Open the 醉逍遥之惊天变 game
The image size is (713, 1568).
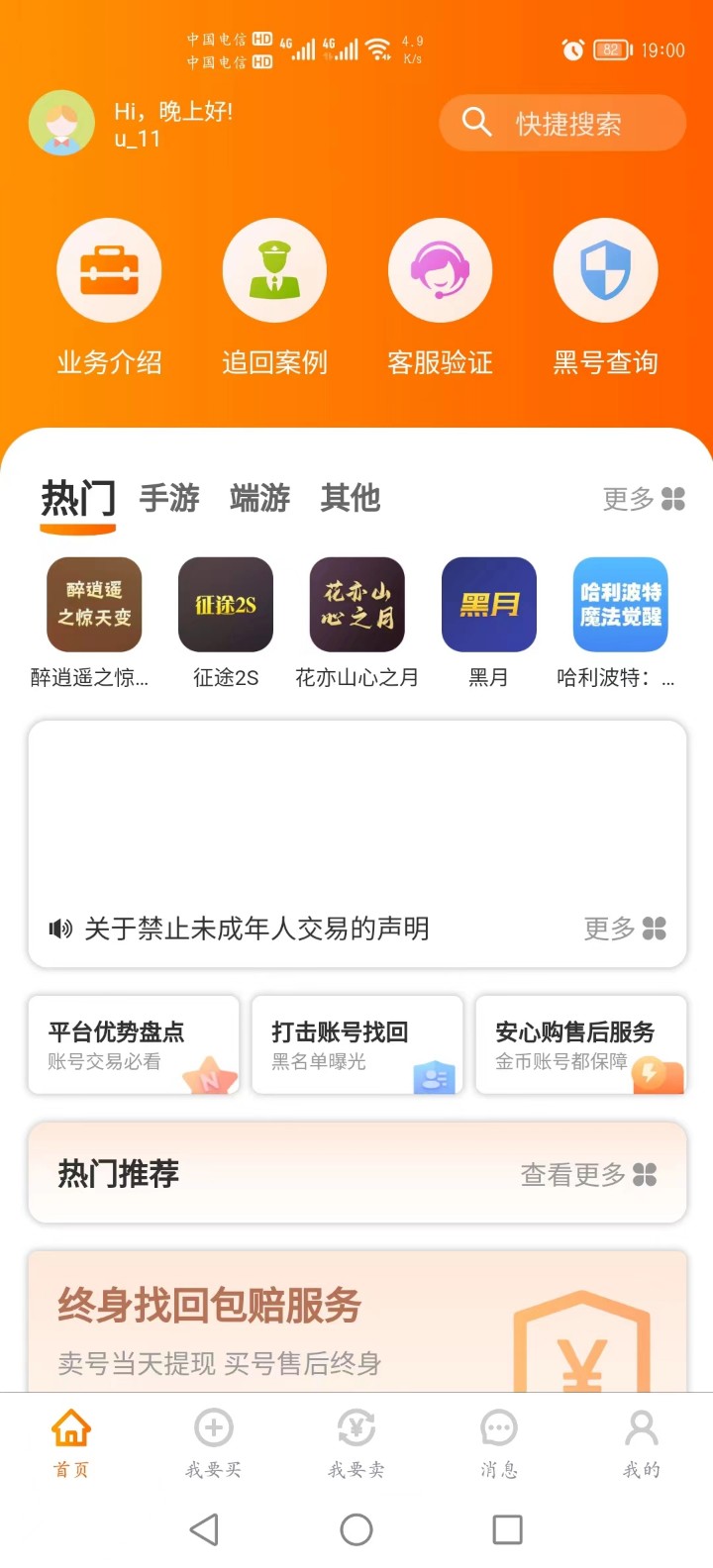click(94, 605)
